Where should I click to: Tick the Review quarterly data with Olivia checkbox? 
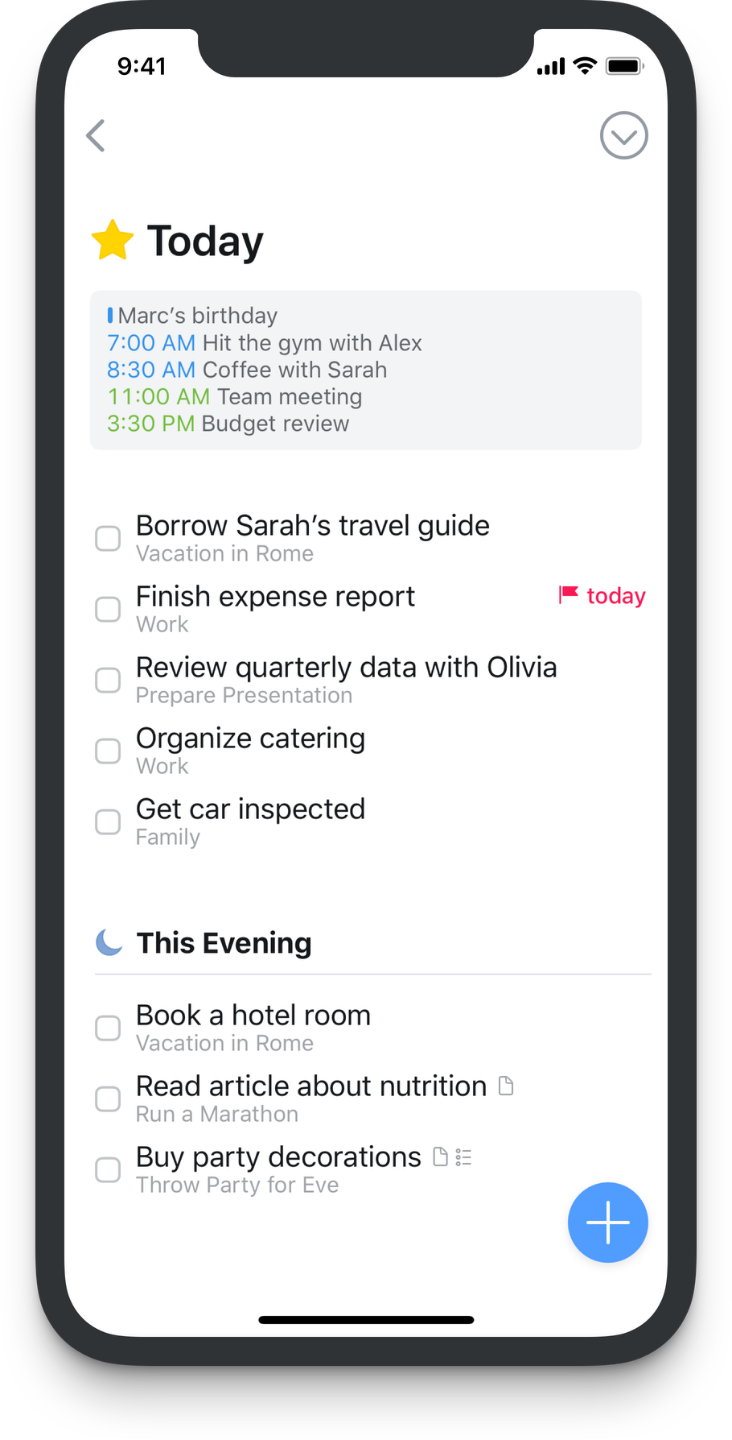coord(108,680)
